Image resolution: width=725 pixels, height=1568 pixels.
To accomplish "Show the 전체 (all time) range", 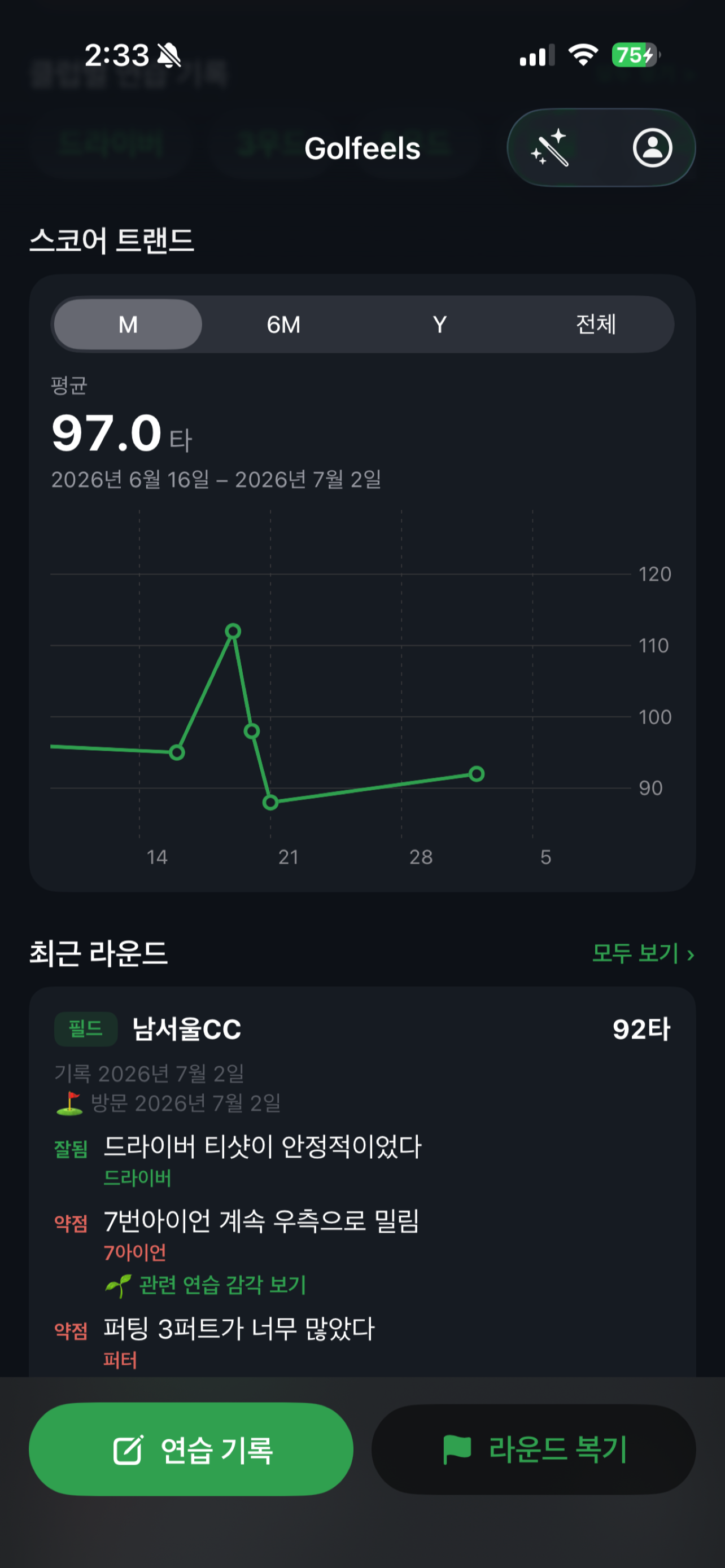I will pyautogui.click(x=596, y=325).
